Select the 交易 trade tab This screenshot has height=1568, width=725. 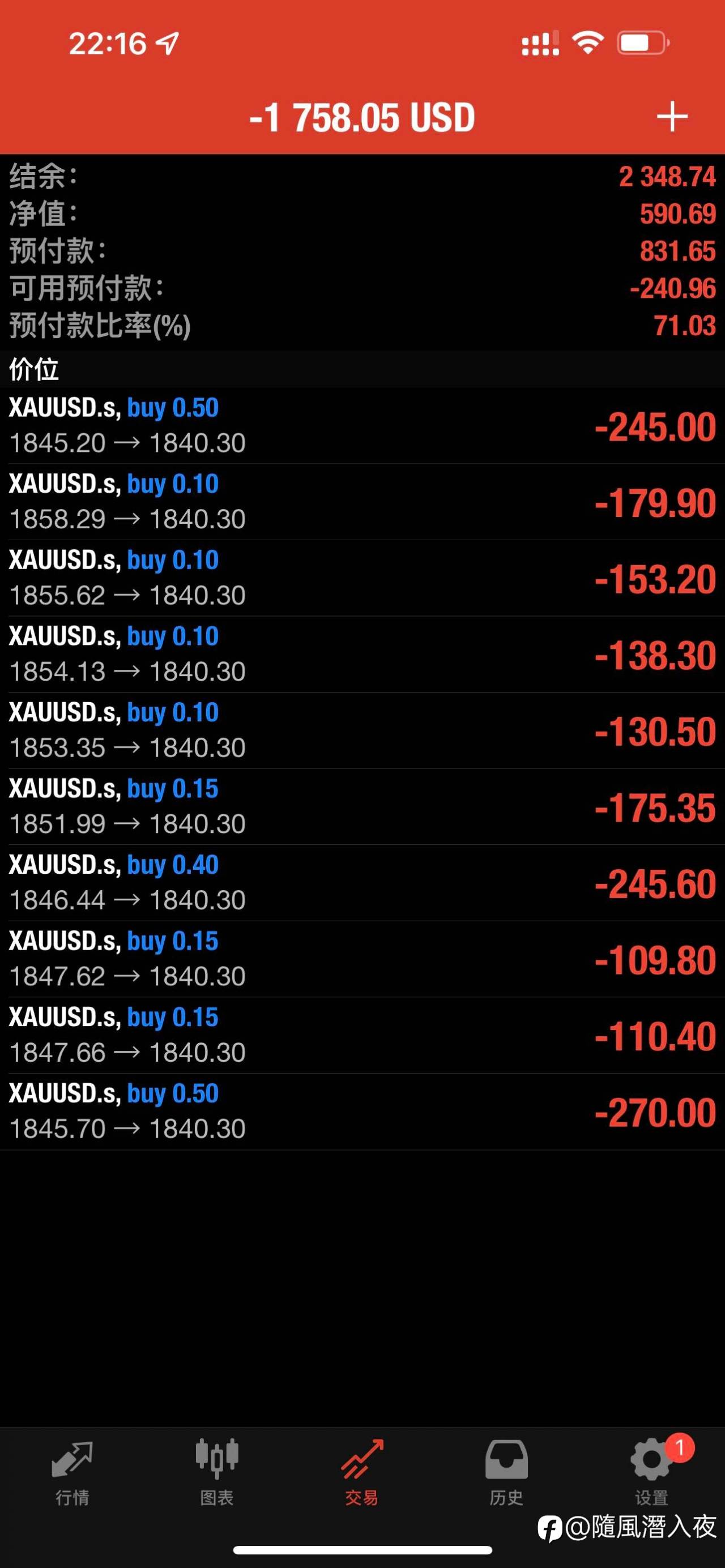[362, 1473]
